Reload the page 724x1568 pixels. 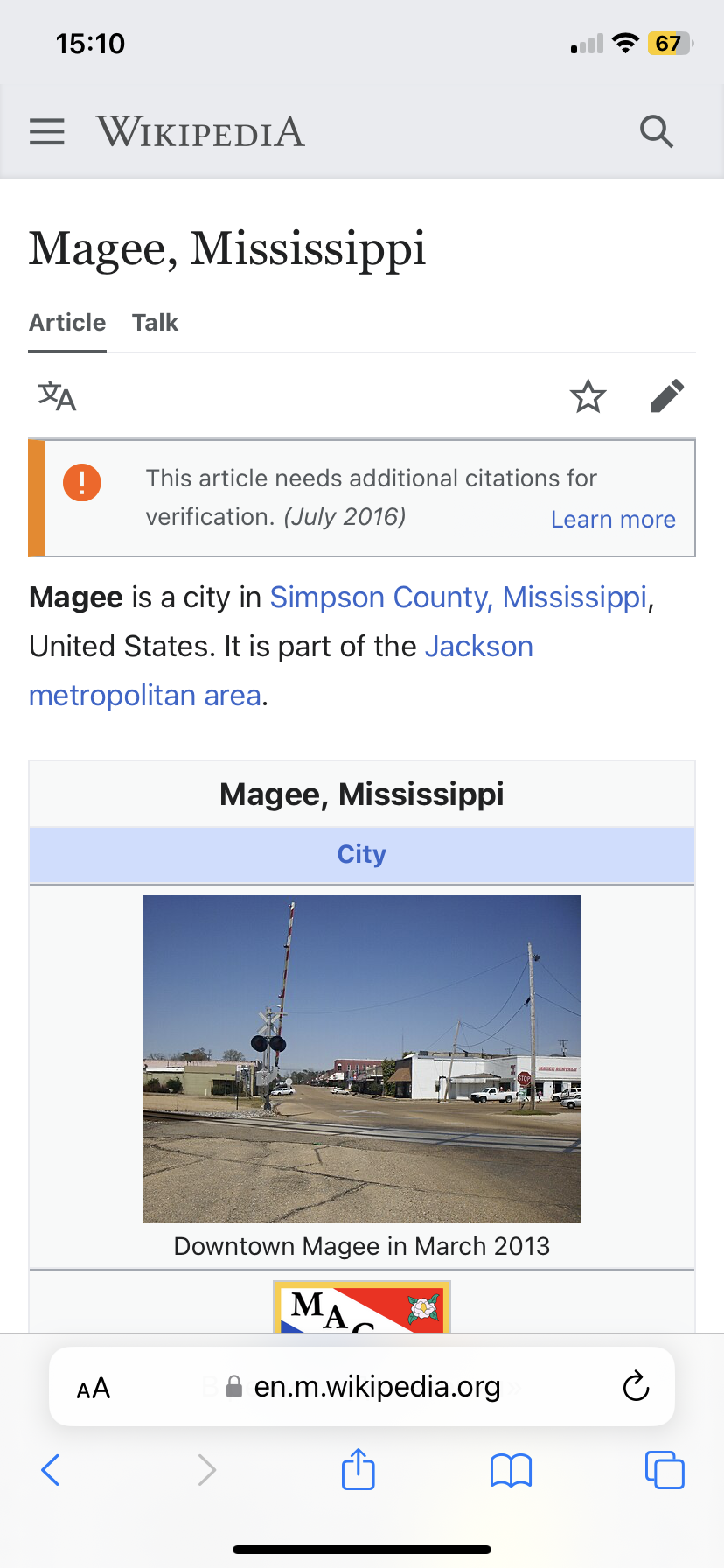pos(636,1387)
